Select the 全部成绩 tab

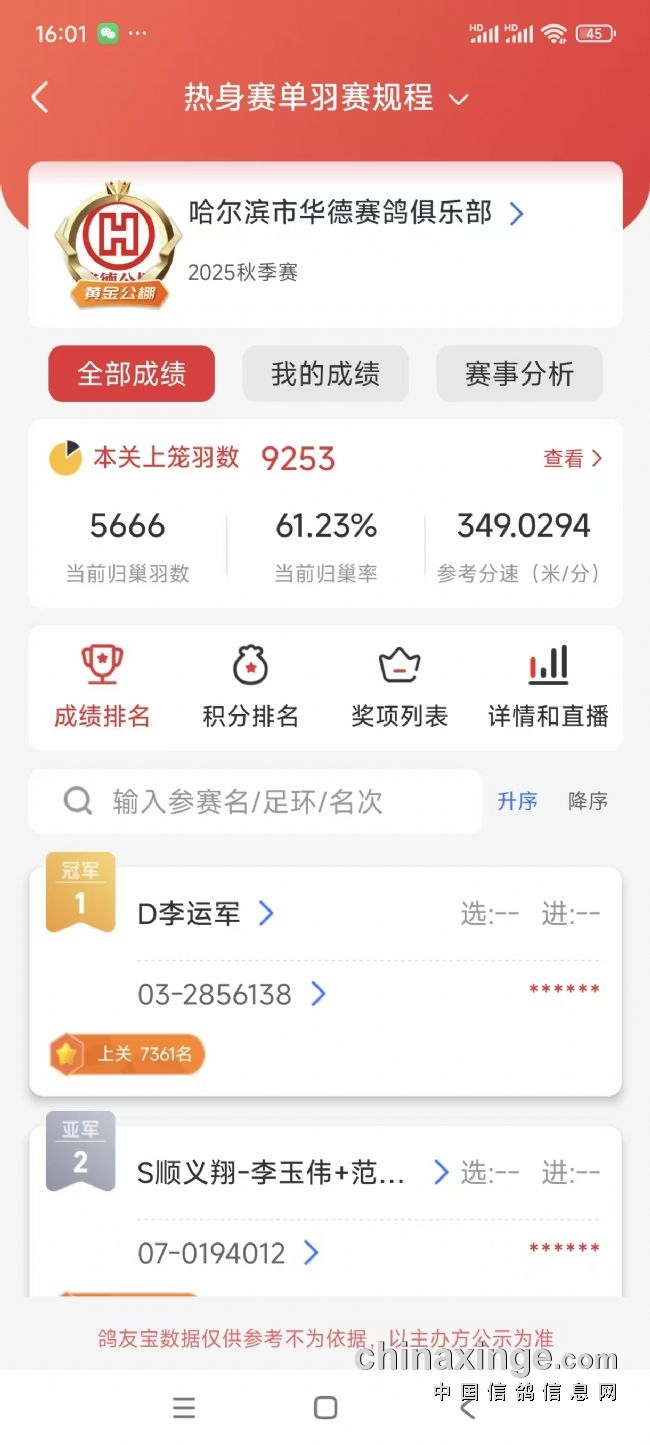click(x=131, y=374)
